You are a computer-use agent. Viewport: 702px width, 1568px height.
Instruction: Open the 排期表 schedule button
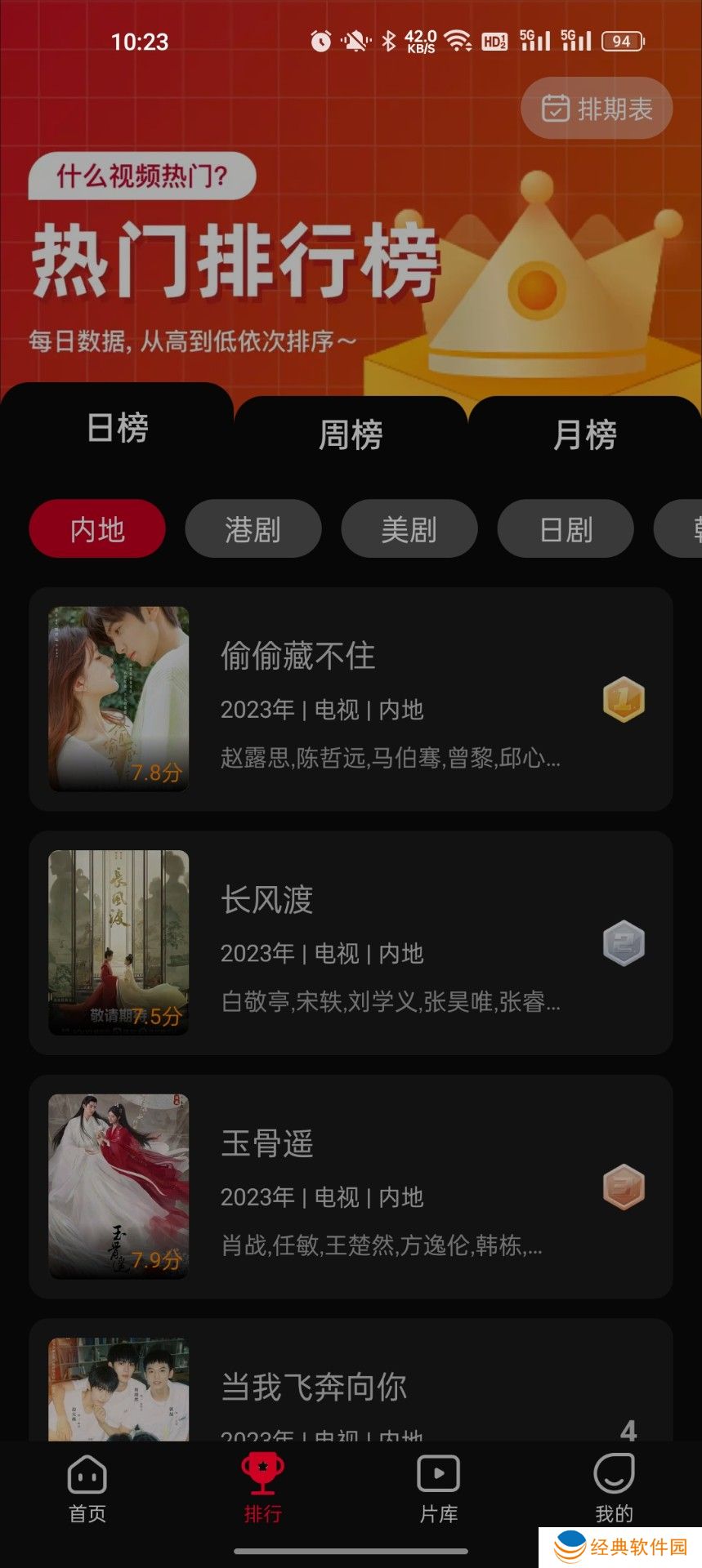click(597, 108)
